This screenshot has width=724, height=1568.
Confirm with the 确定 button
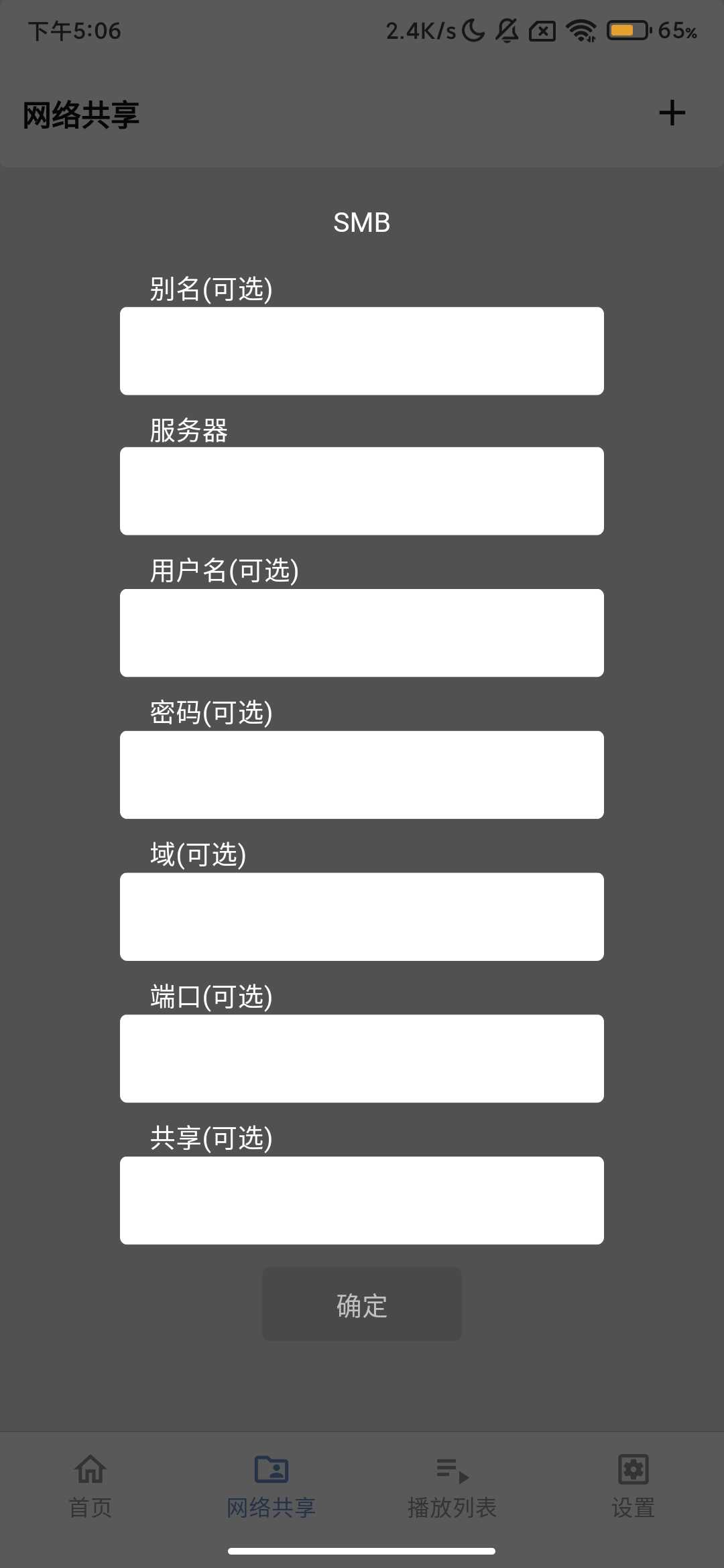tap(362, 1304)
